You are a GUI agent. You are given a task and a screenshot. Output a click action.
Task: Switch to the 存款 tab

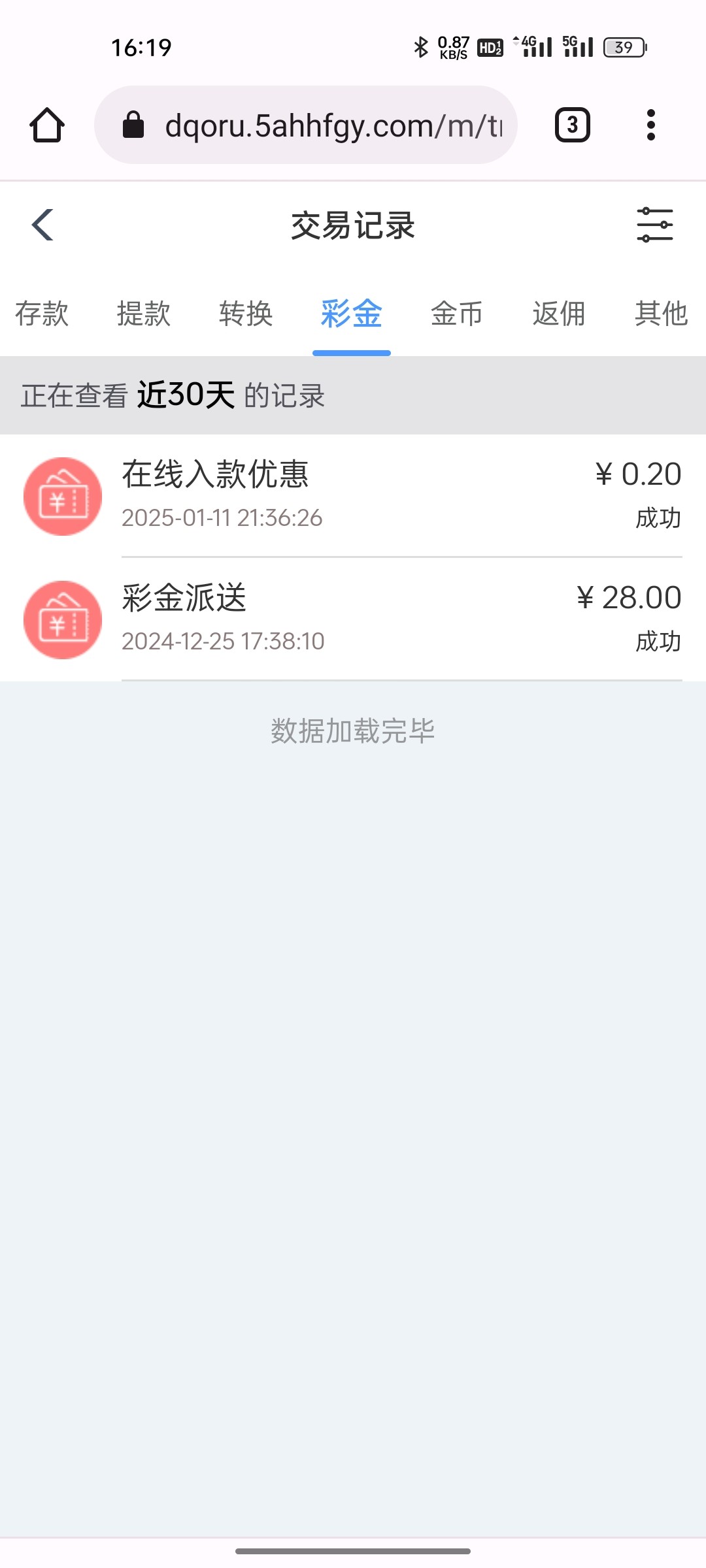[42, 314]
